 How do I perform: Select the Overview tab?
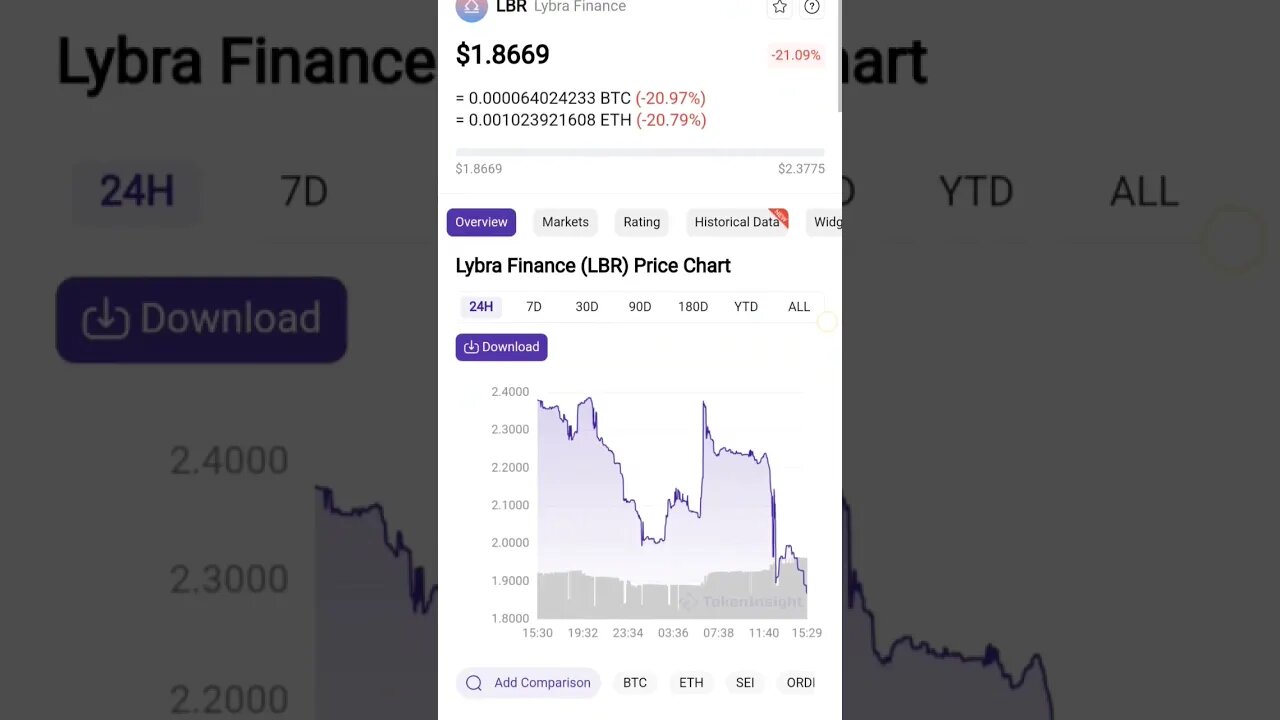[x=481, y=222]
